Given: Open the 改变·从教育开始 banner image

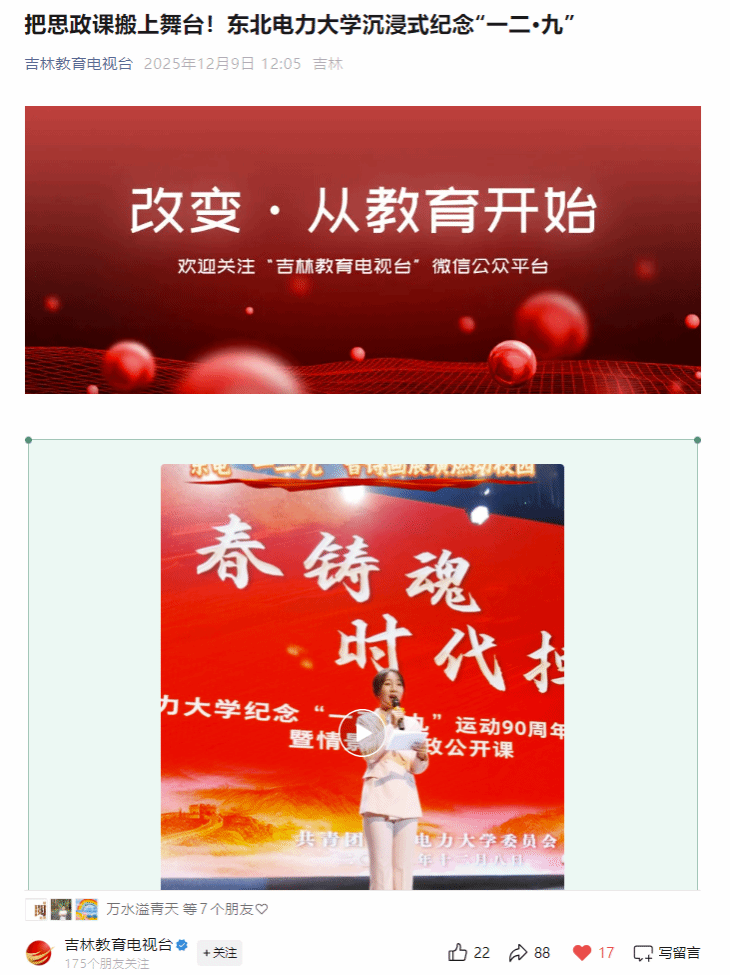Looking at the screenshot, I should tap(362, 250).
